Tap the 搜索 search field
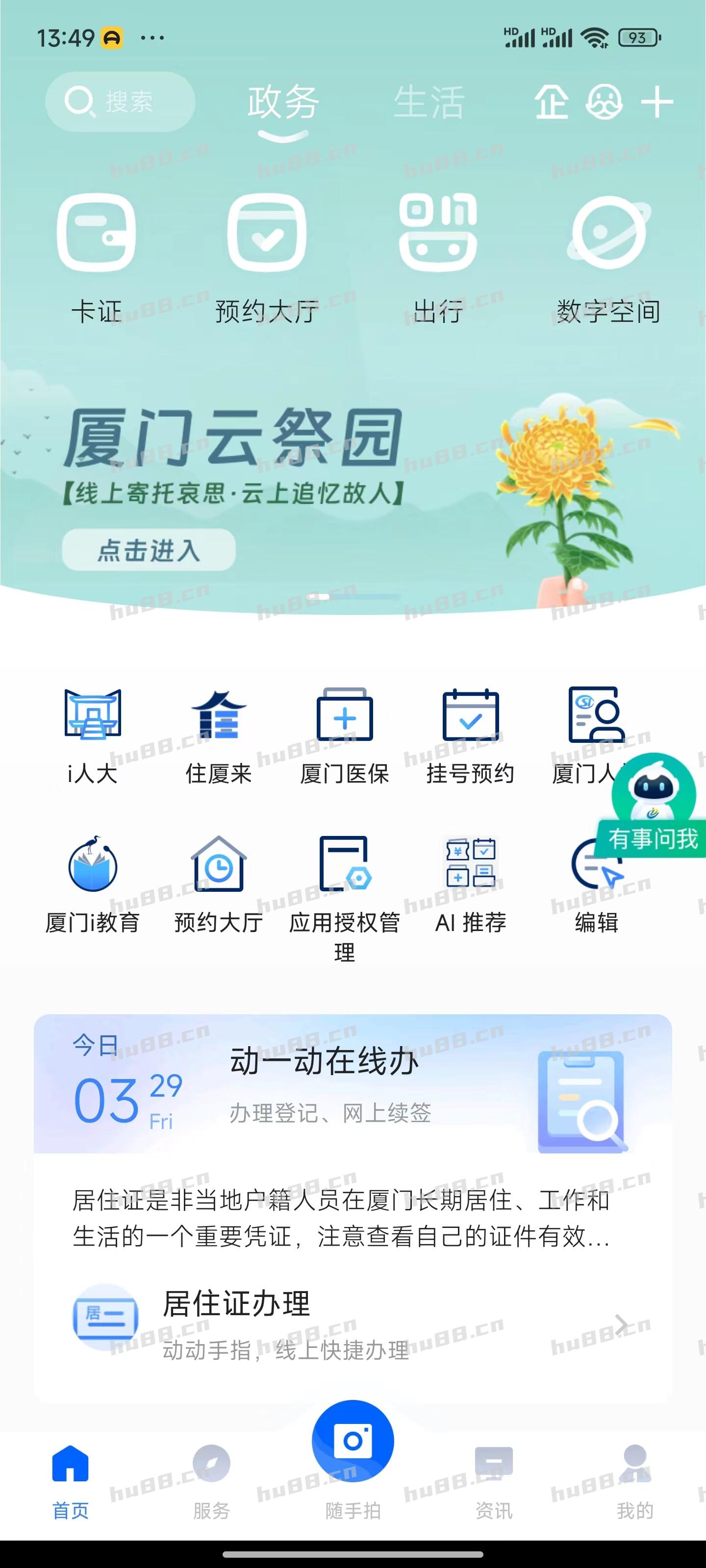Image resolution: width=706 pixels, height=1568 pixels. pyautogui.click(x=120, y=101)
